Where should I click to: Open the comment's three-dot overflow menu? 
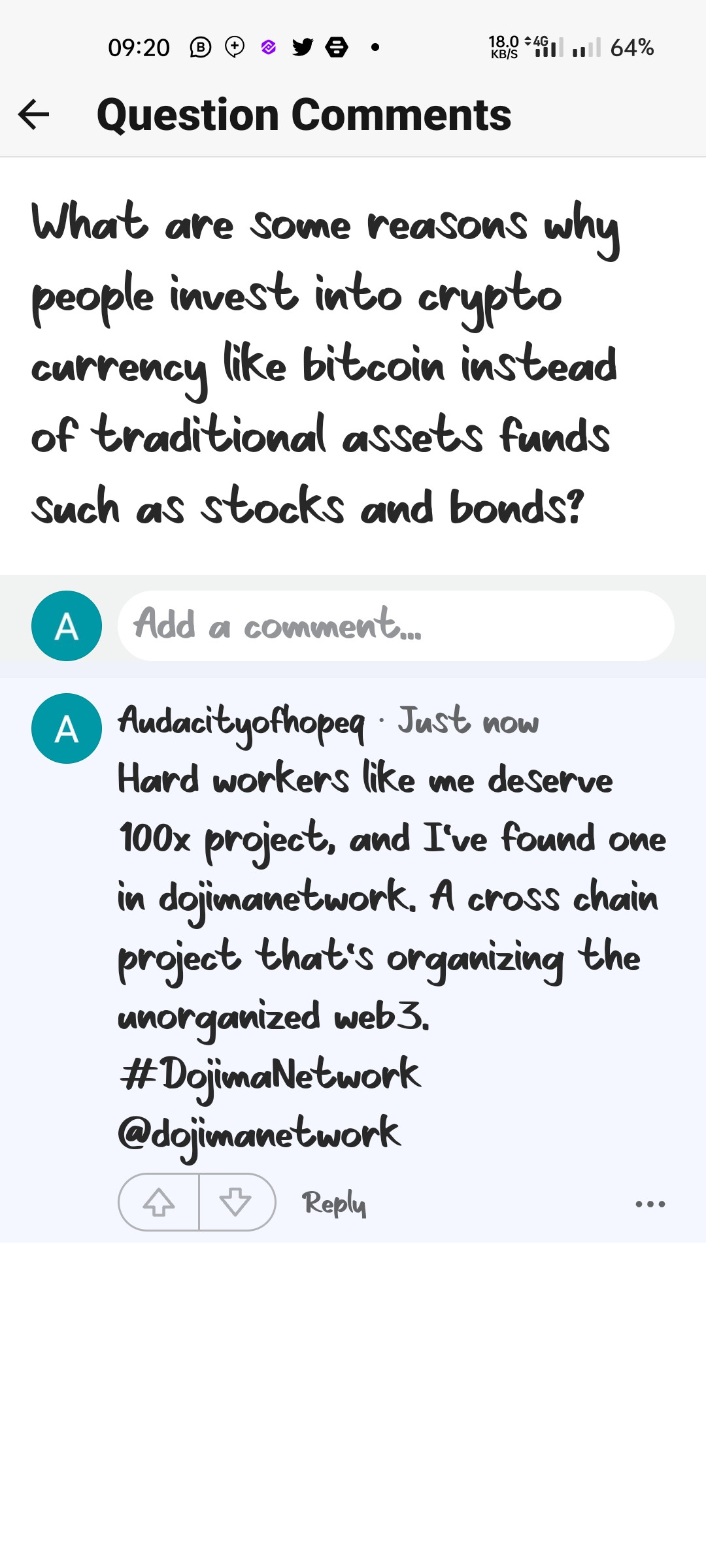tap(650, 1203)
